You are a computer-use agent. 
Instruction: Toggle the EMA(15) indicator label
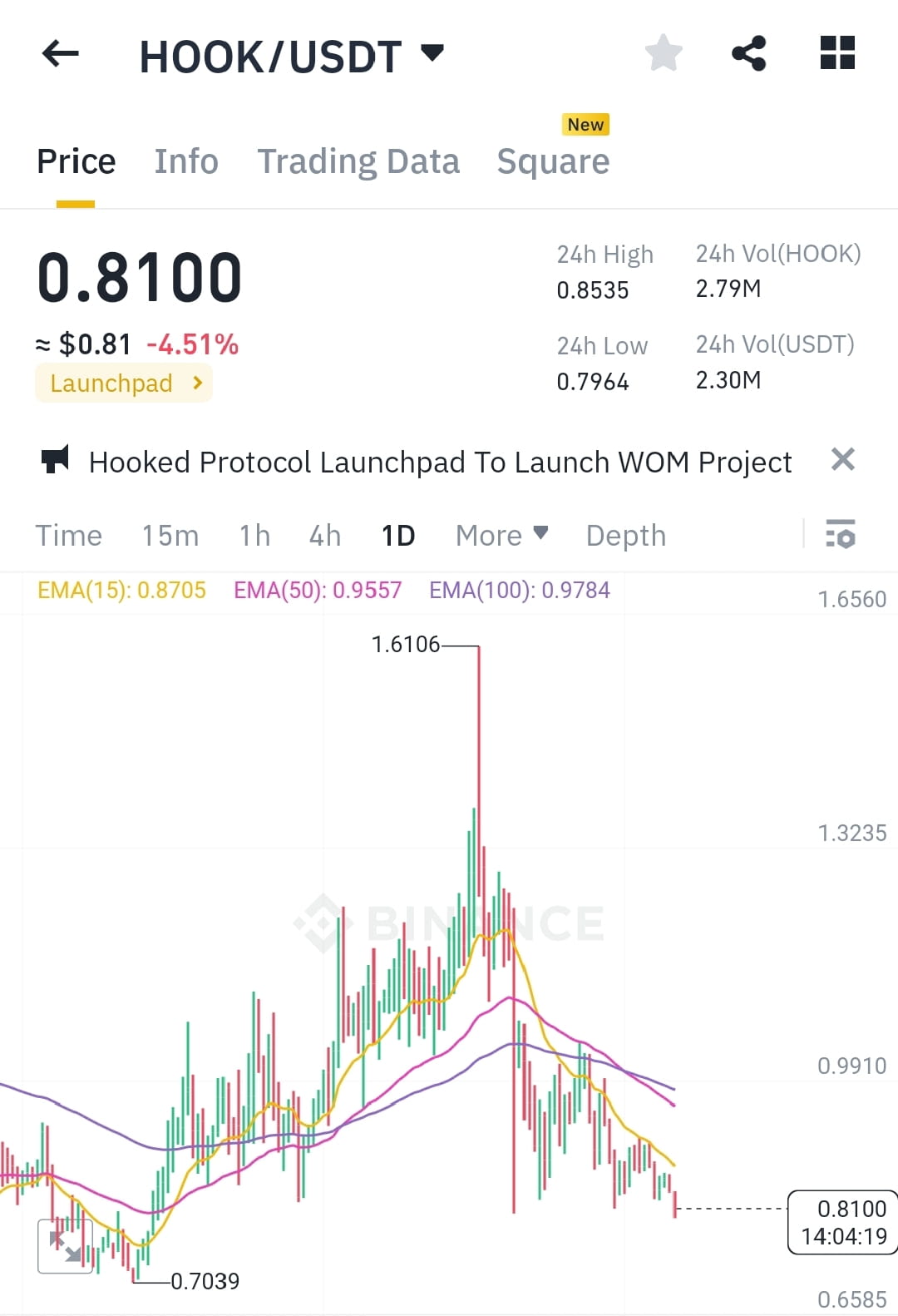coord(121,591)
